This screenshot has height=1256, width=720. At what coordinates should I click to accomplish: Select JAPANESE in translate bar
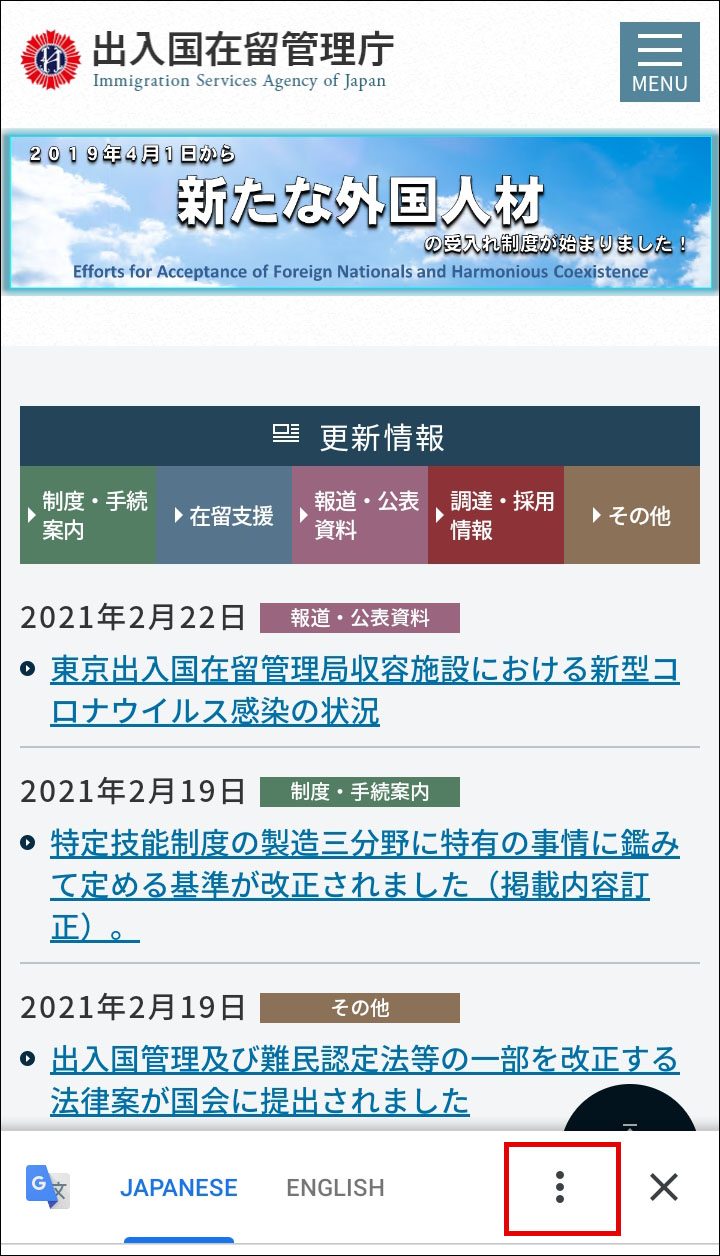(179, 1188)
